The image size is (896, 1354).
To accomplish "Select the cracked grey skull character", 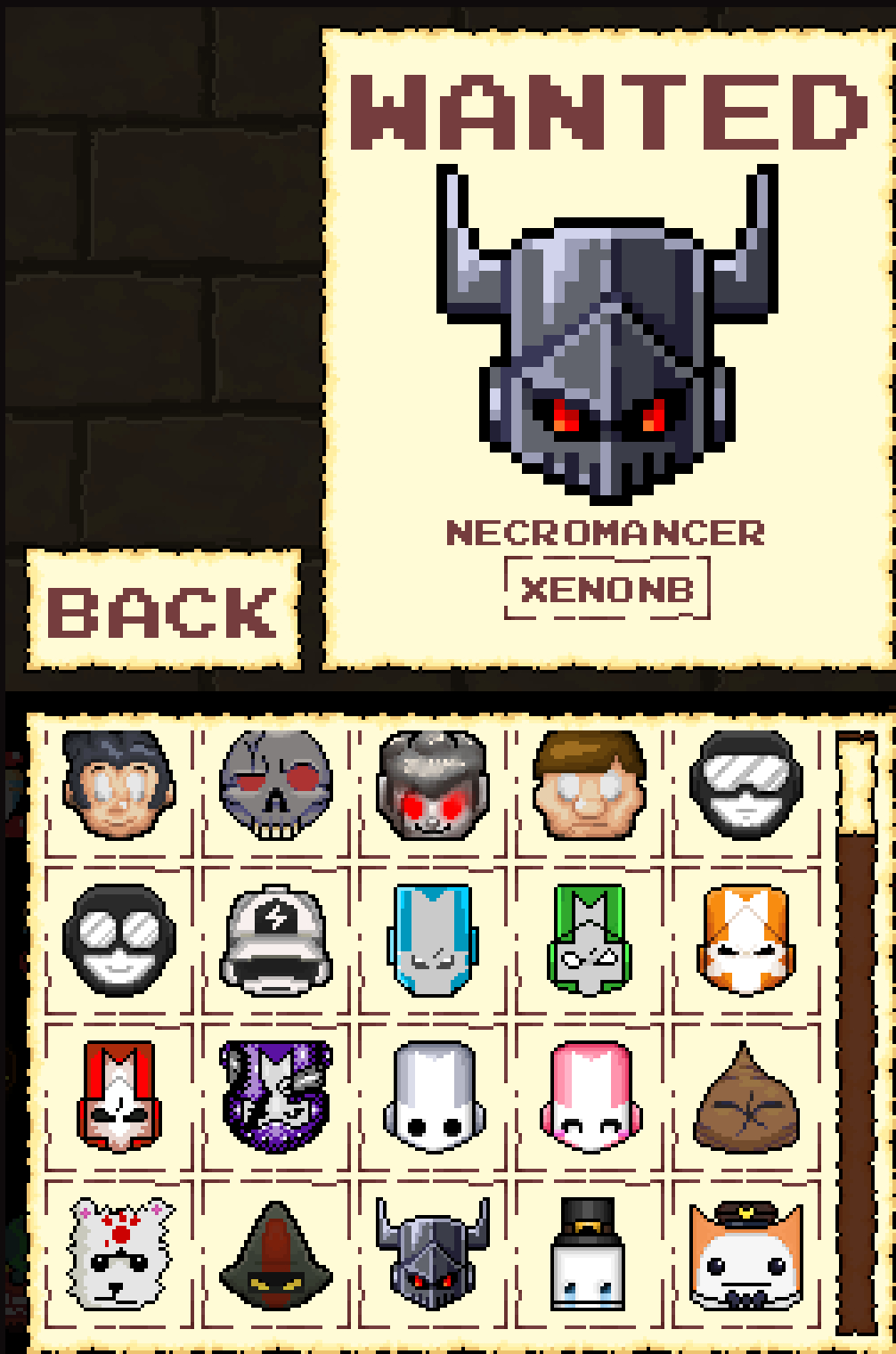I will tap(275, 786).
